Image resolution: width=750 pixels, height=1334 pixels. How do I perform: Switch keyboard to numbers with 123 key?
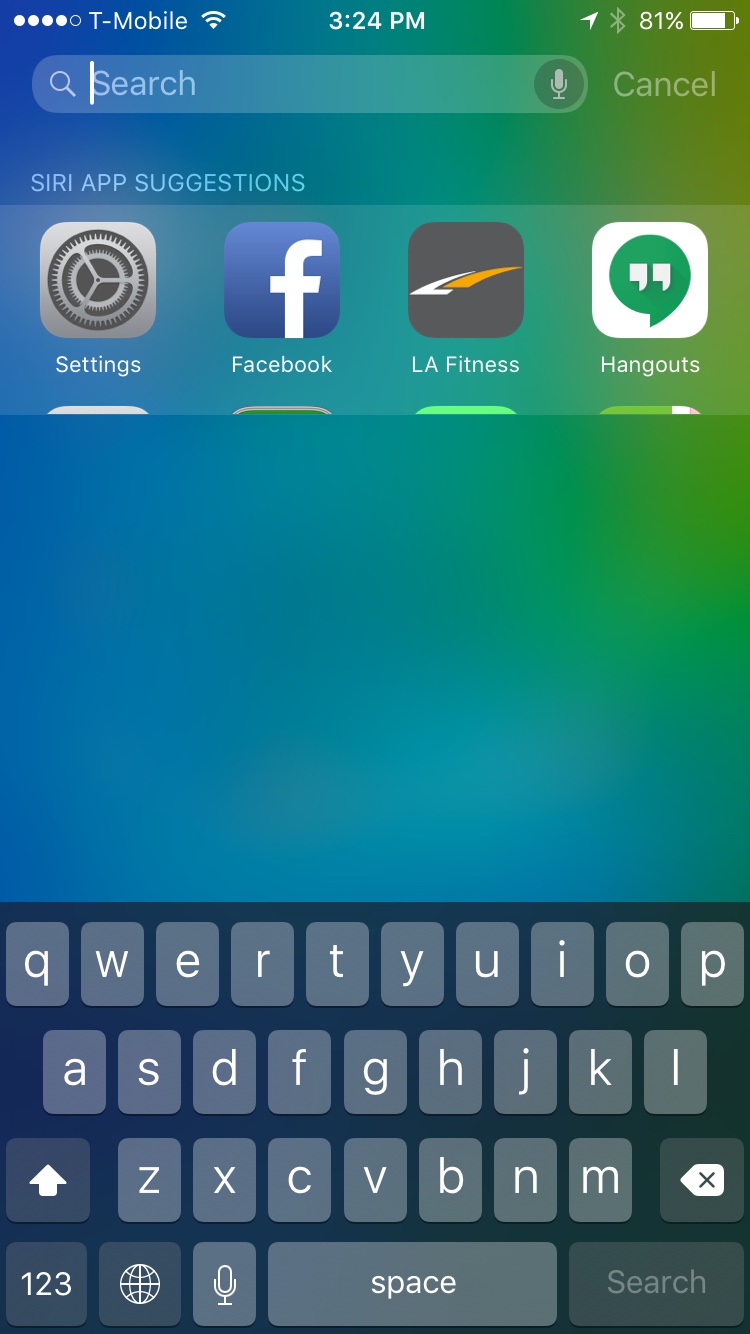pos(46,1283)
